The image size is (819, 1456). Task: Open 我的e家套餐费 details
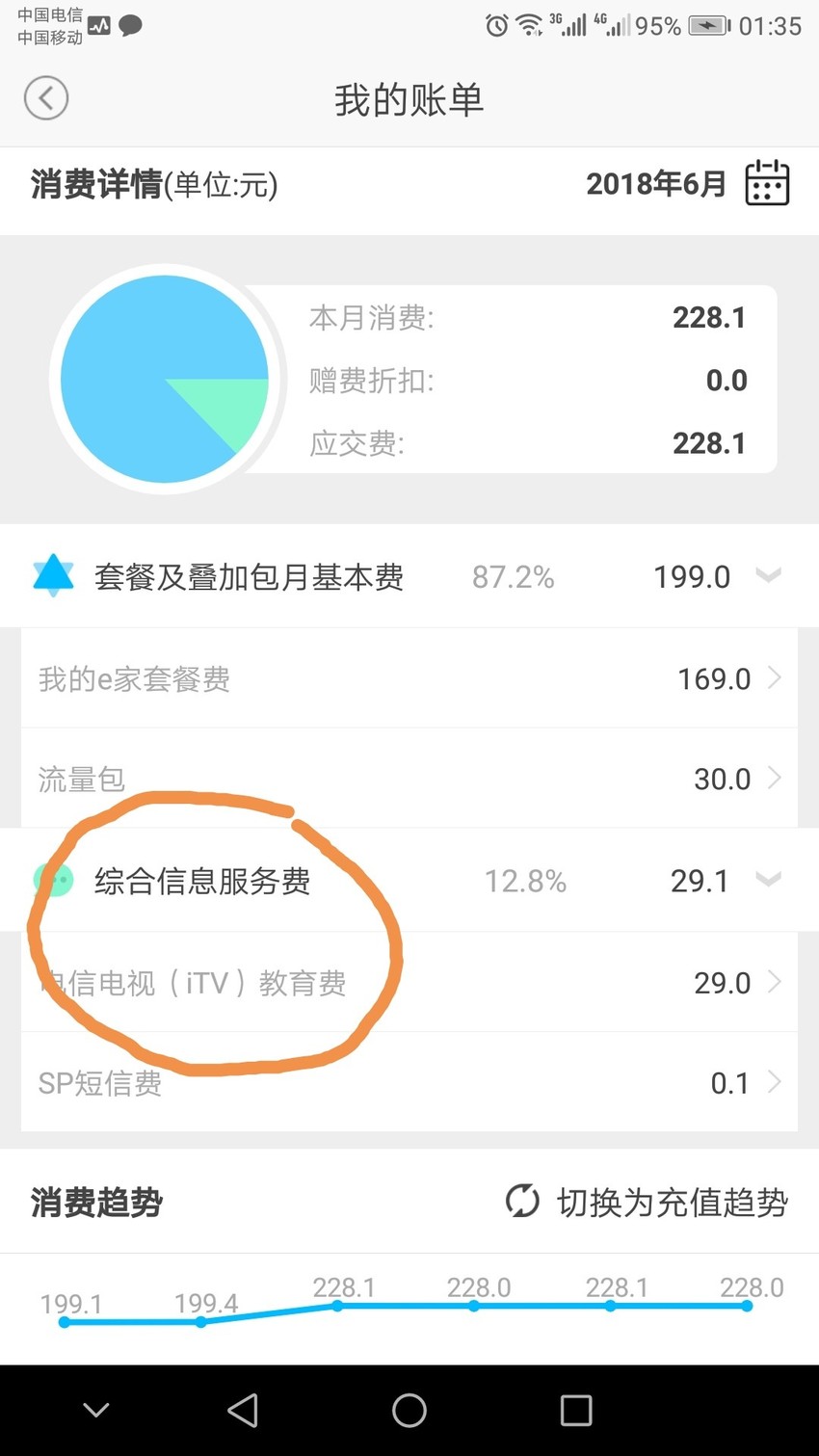pos(409,678)
